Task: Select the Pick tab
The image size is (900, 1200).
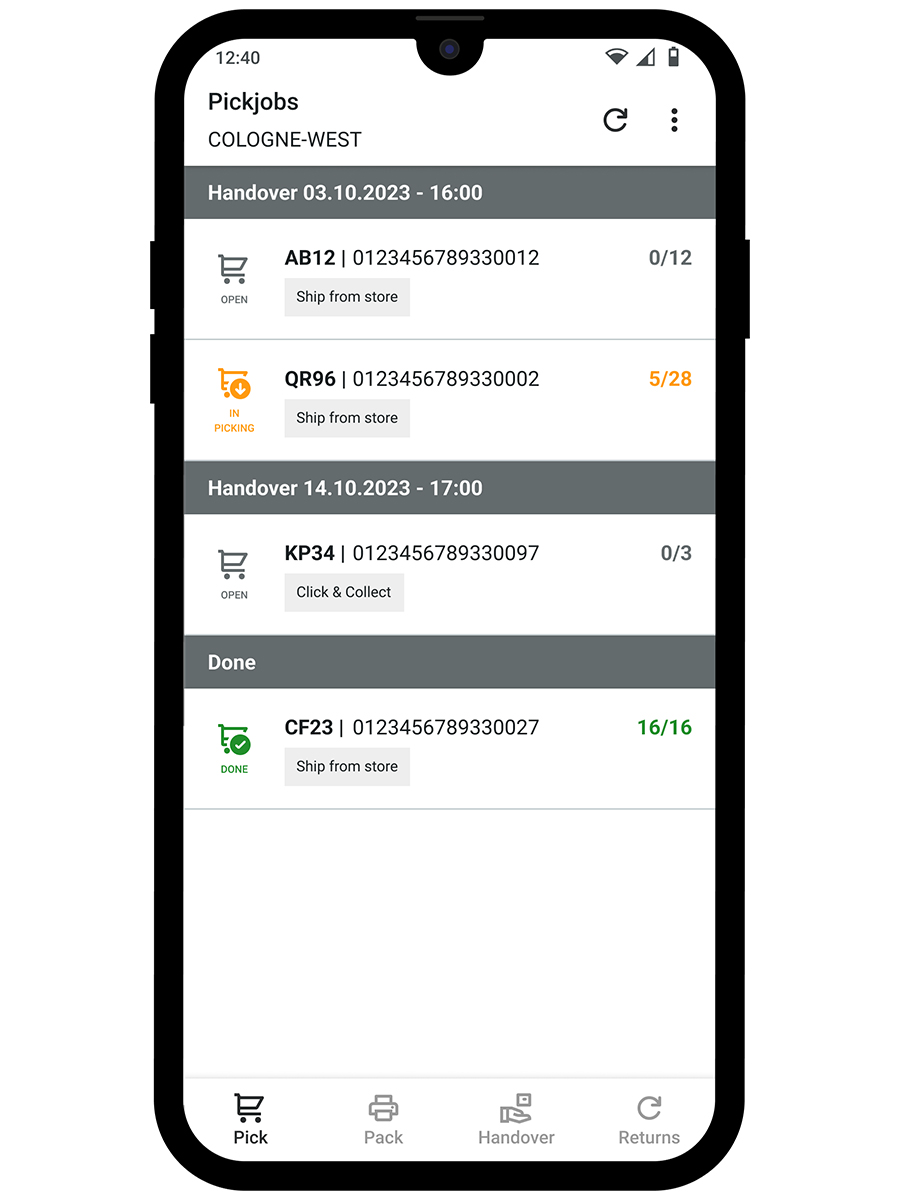Action: pos(250,1119)
